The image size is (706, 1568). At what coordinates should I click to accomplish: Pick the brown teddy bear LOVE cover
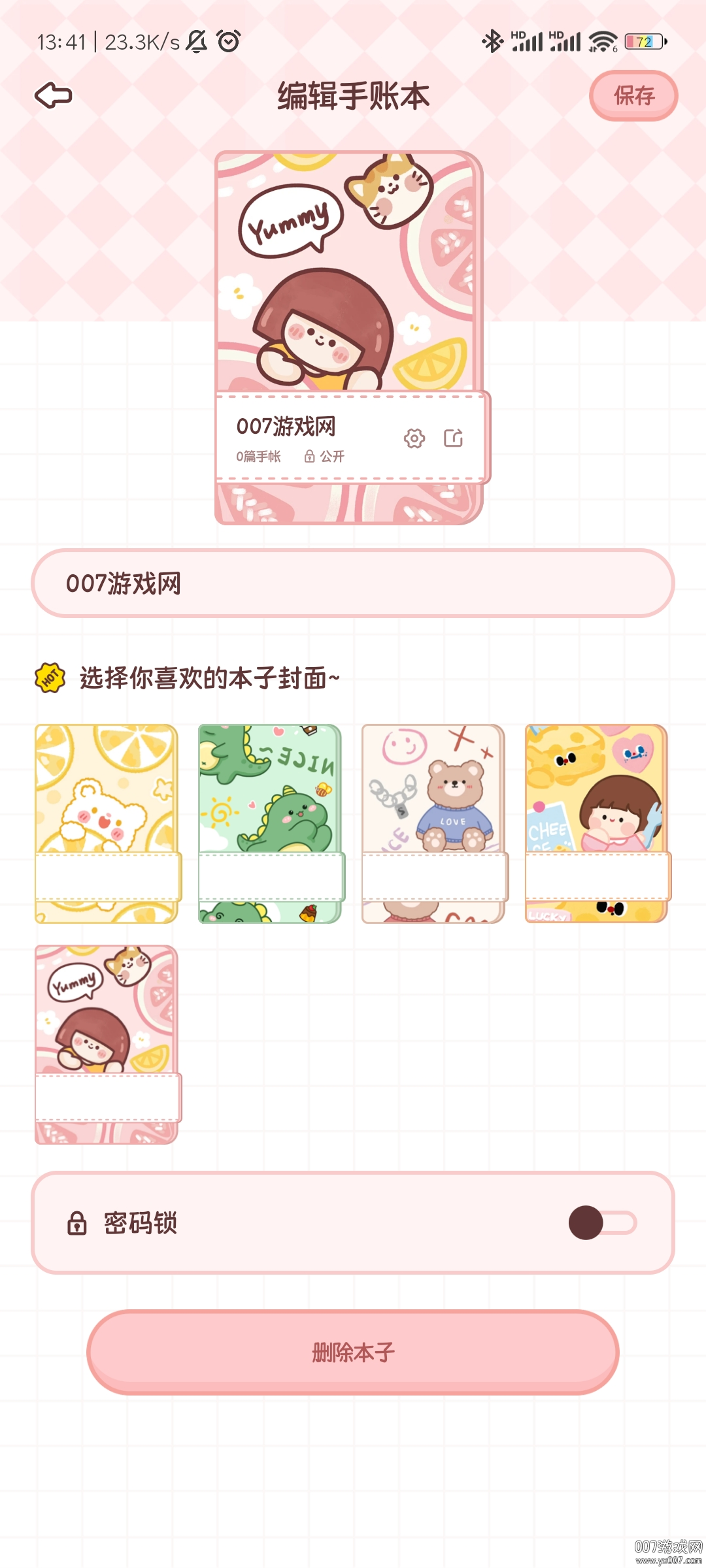pos(434,823)
